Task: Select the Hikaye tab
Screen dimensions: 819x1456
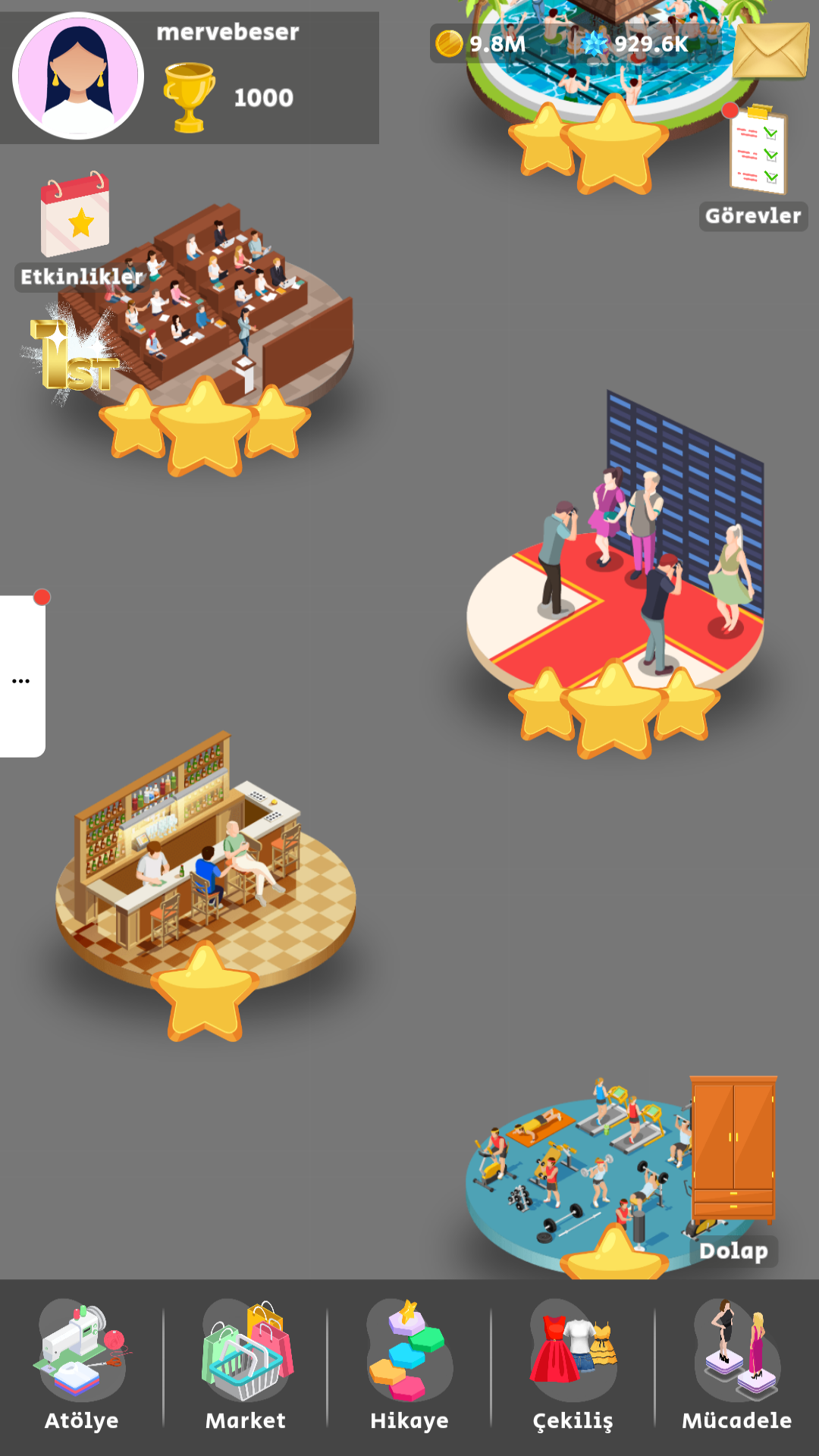Action: [x=409, y=1365]
